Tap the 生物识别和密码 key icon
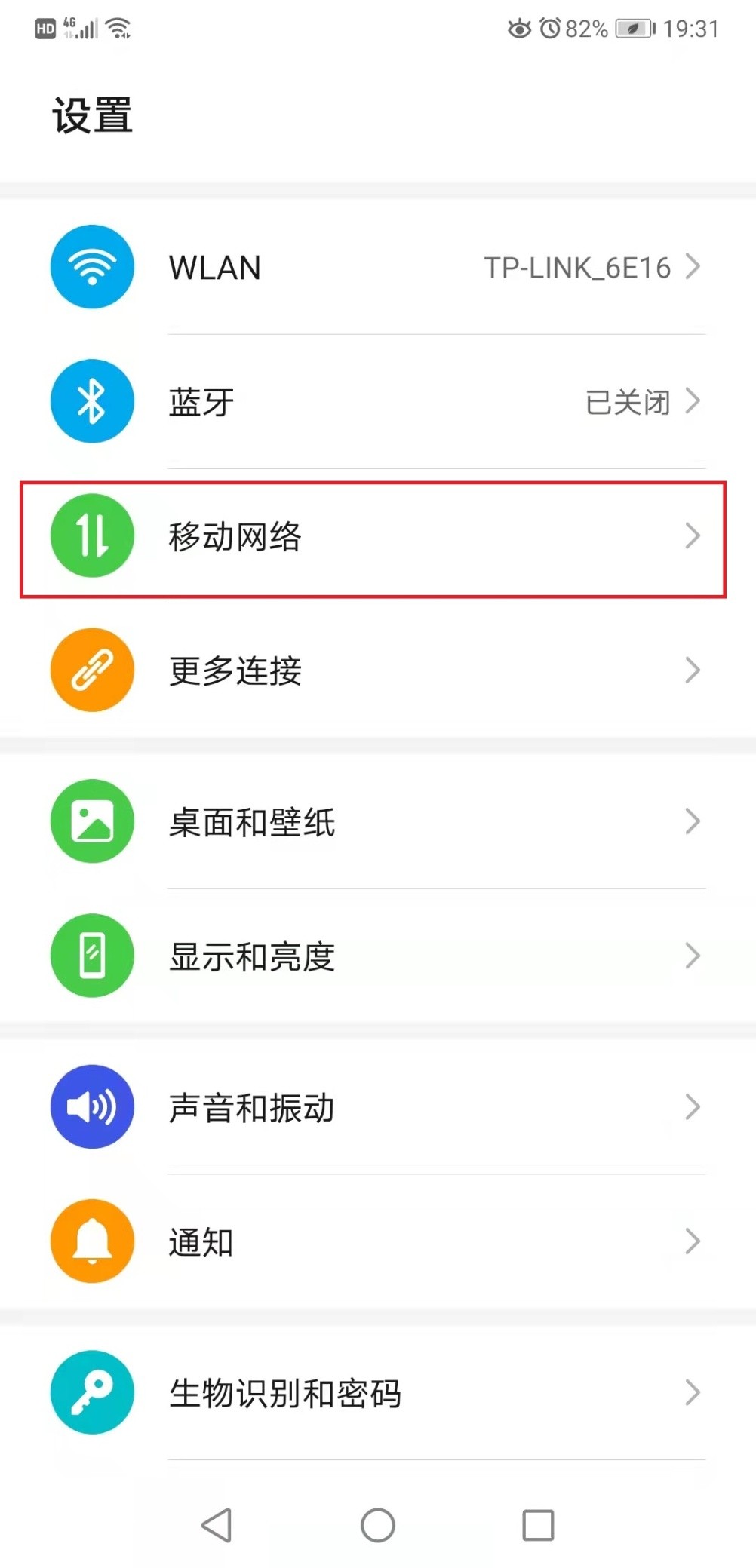This screenshot has width=756, height=1568. point(91,1393)
